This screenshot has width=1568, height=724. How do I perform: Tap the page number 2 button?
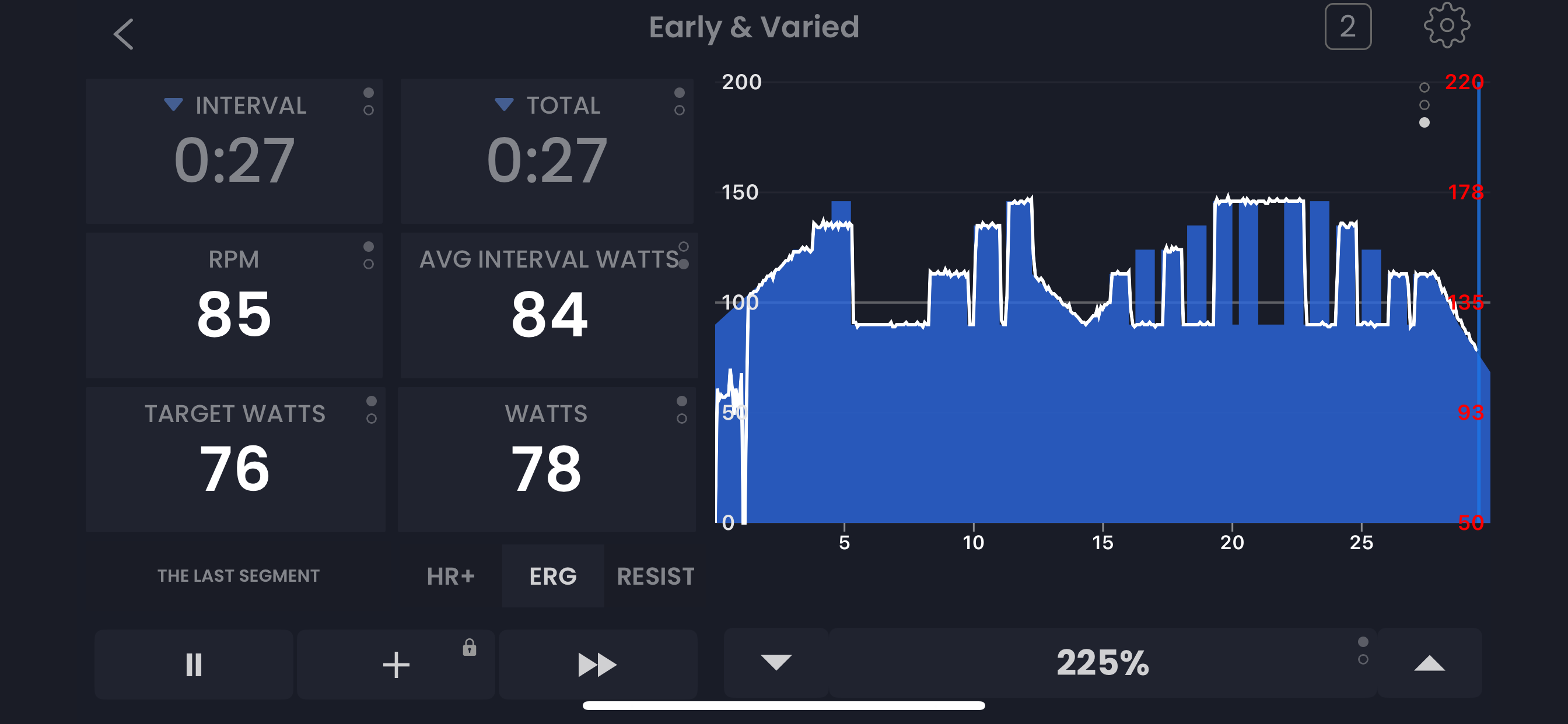[1347, 27]
